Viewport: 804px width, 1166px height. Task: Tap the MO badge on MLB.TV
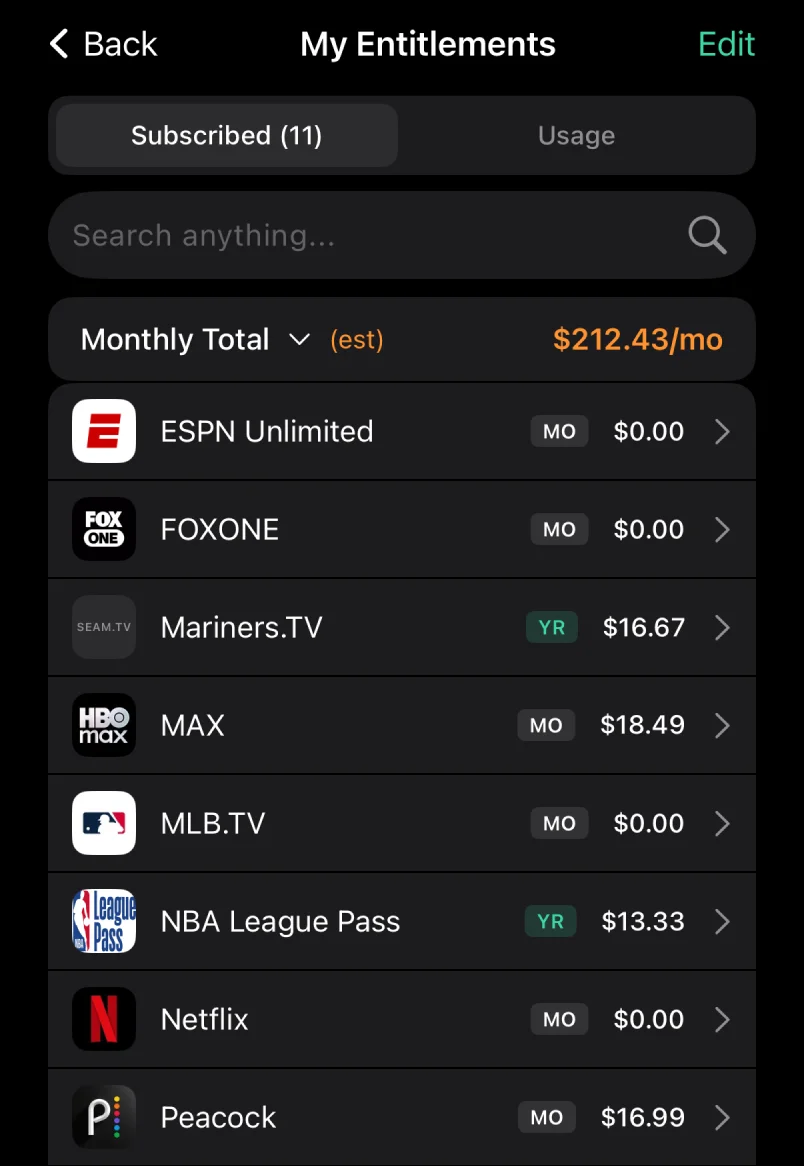559,823
